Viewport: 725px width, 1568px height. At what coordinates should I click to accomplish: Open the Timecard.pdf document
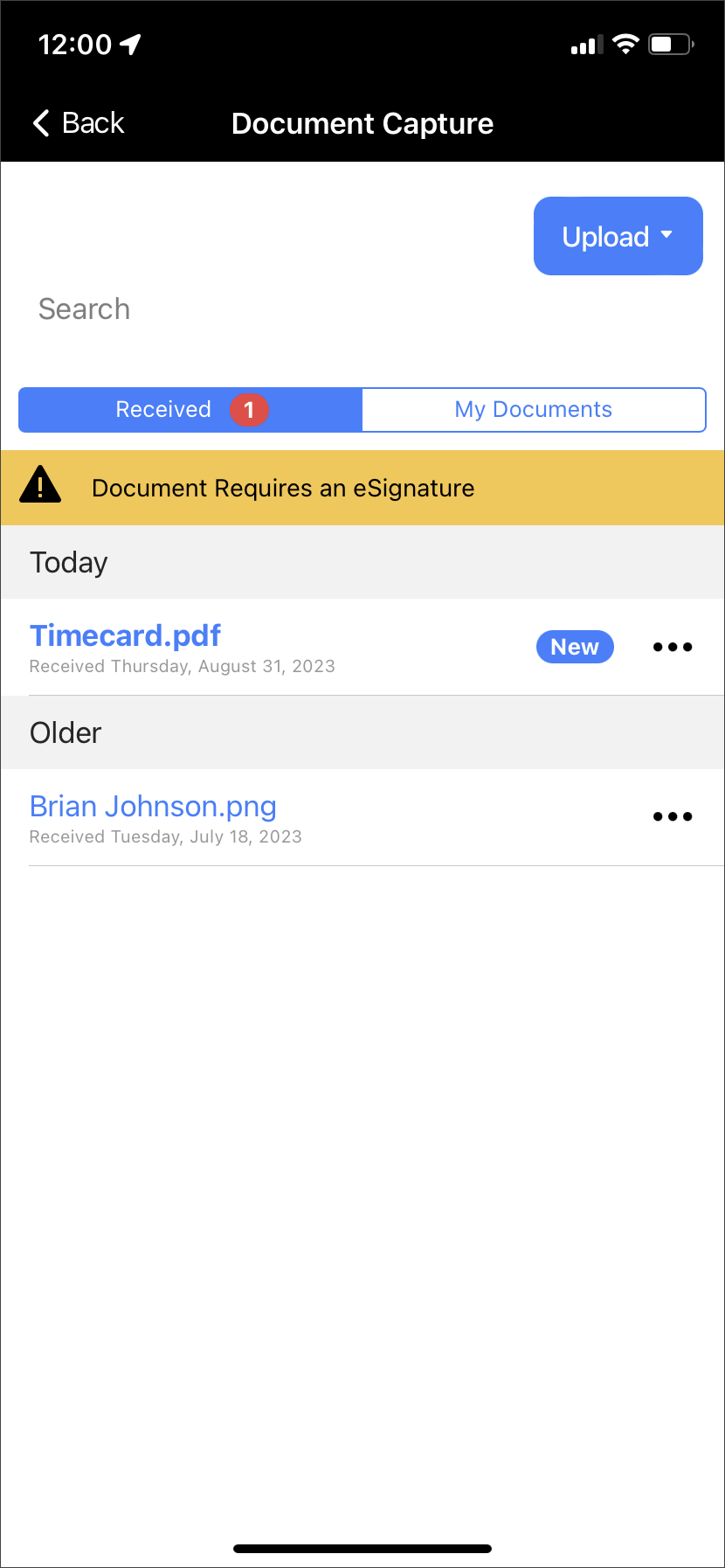pyautogui.click(x=125, y=635)
